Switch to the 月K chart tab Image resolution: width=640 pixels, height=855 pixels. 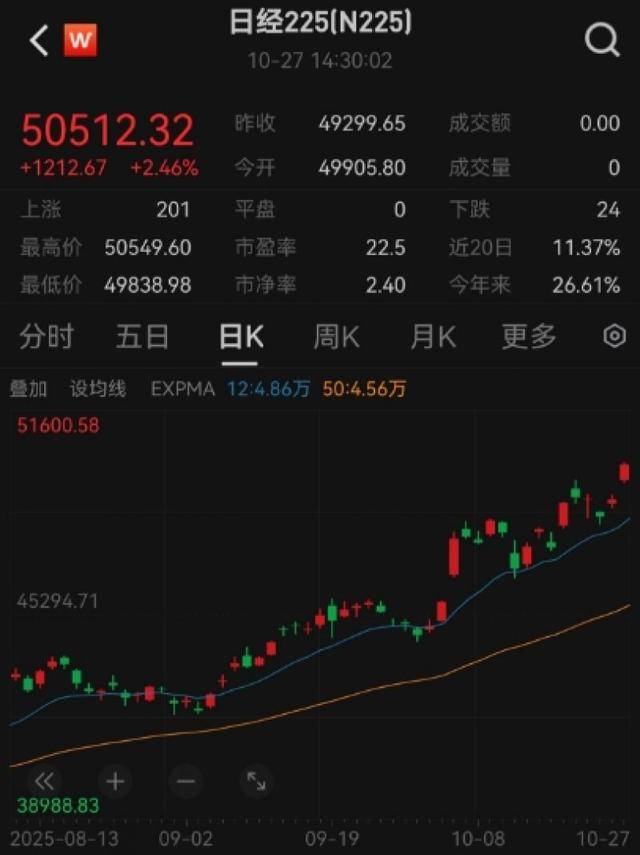(432, 337)
